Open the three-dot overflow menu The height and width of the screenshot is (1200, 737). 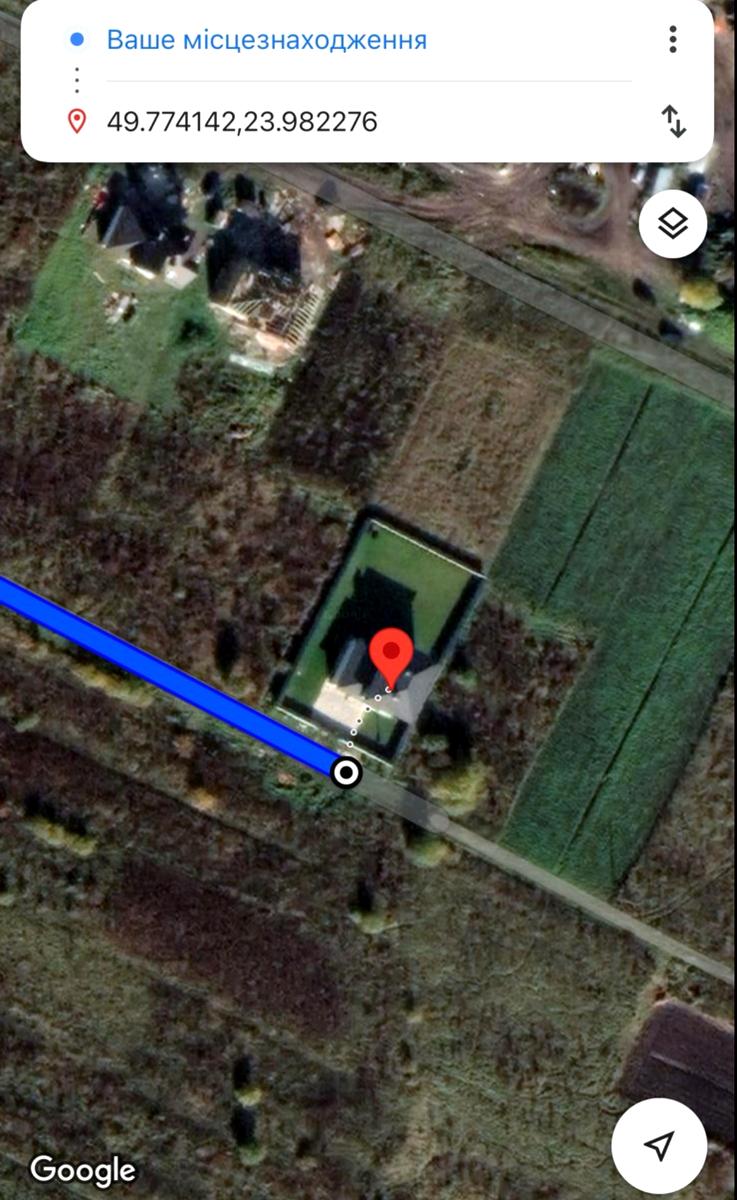pyautogui.click(x=673, y=40)
